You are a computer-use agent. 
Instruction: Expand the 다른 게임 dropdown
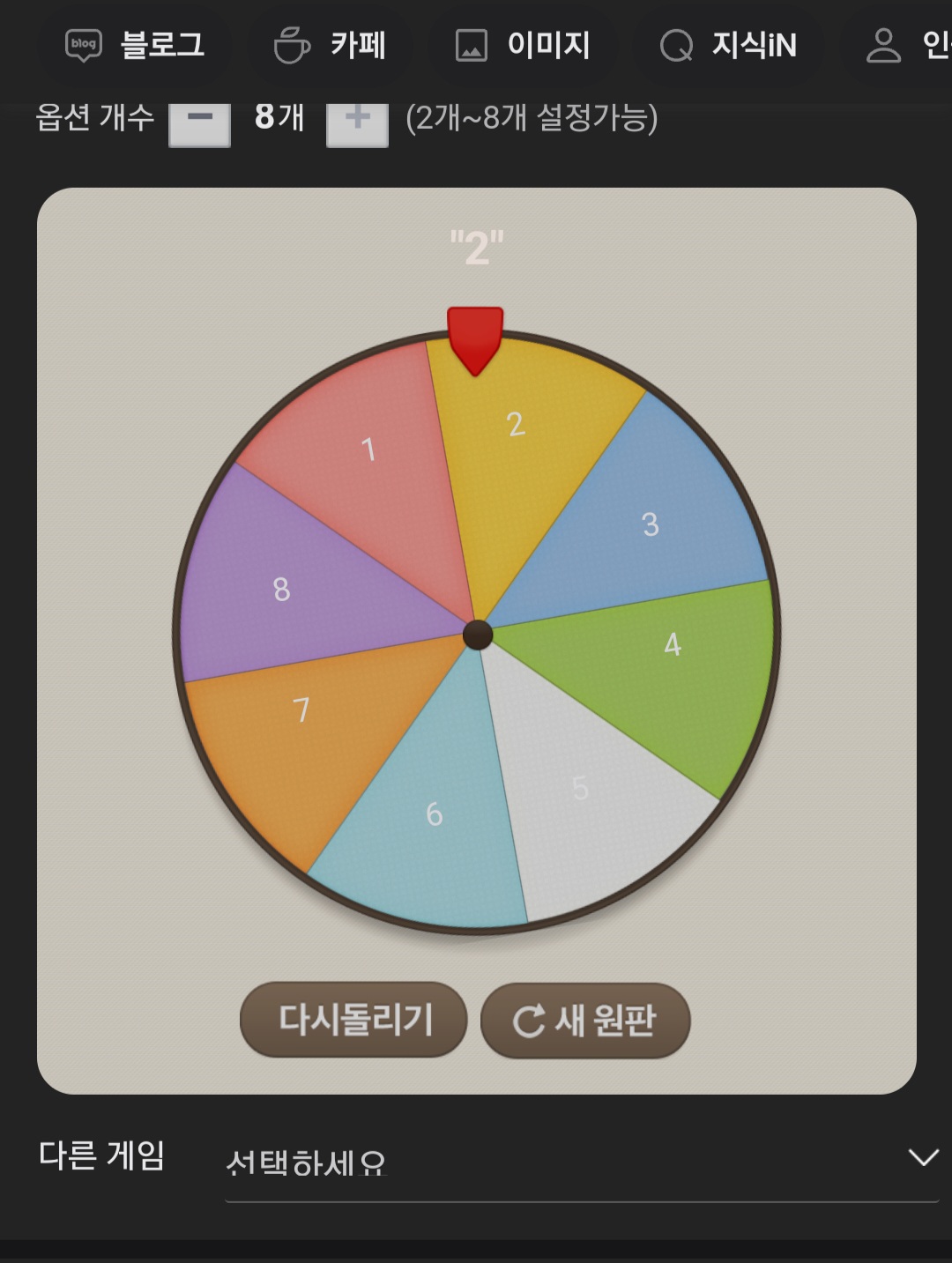[582, 1161]
